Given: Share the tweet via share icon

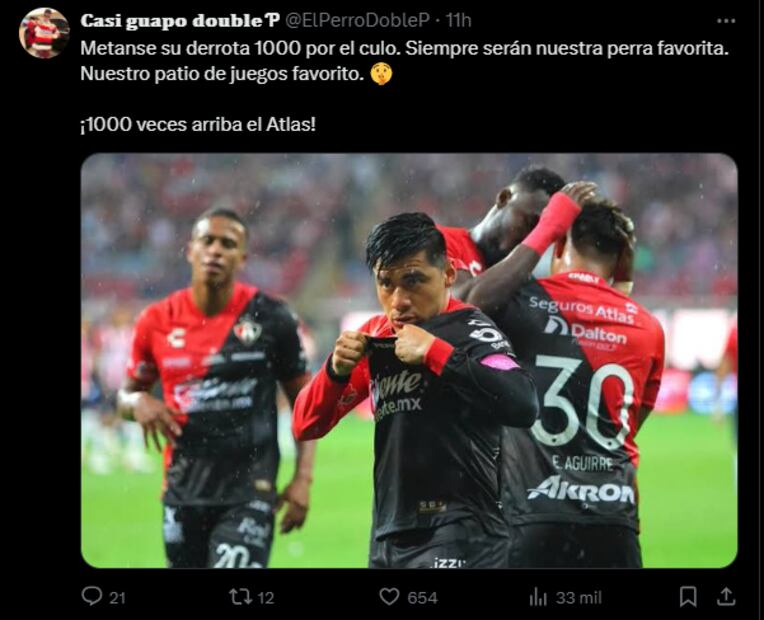Looking at the screenshot, I should coord(726,596).
